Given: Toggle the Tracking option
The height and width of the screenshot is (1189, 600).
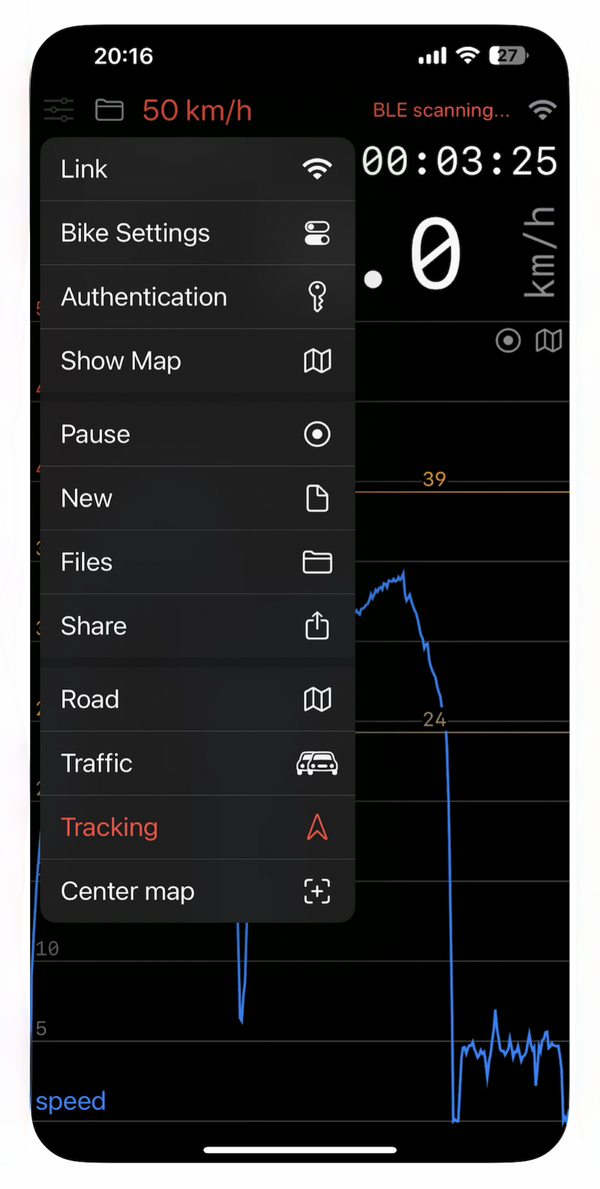Looking at the screenshot, I should pyautogui.click(x=197, y=827).
